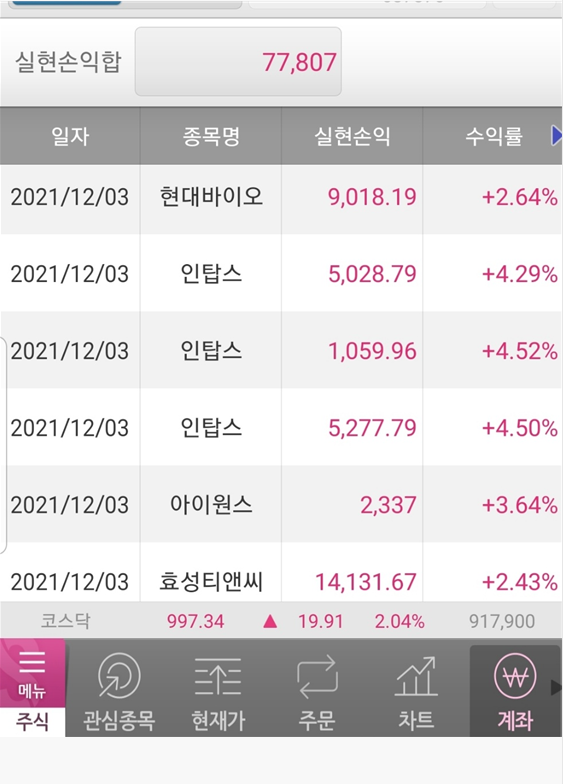Open the 메뉴 menu button
Screen dimensions: 563x784
32,673
